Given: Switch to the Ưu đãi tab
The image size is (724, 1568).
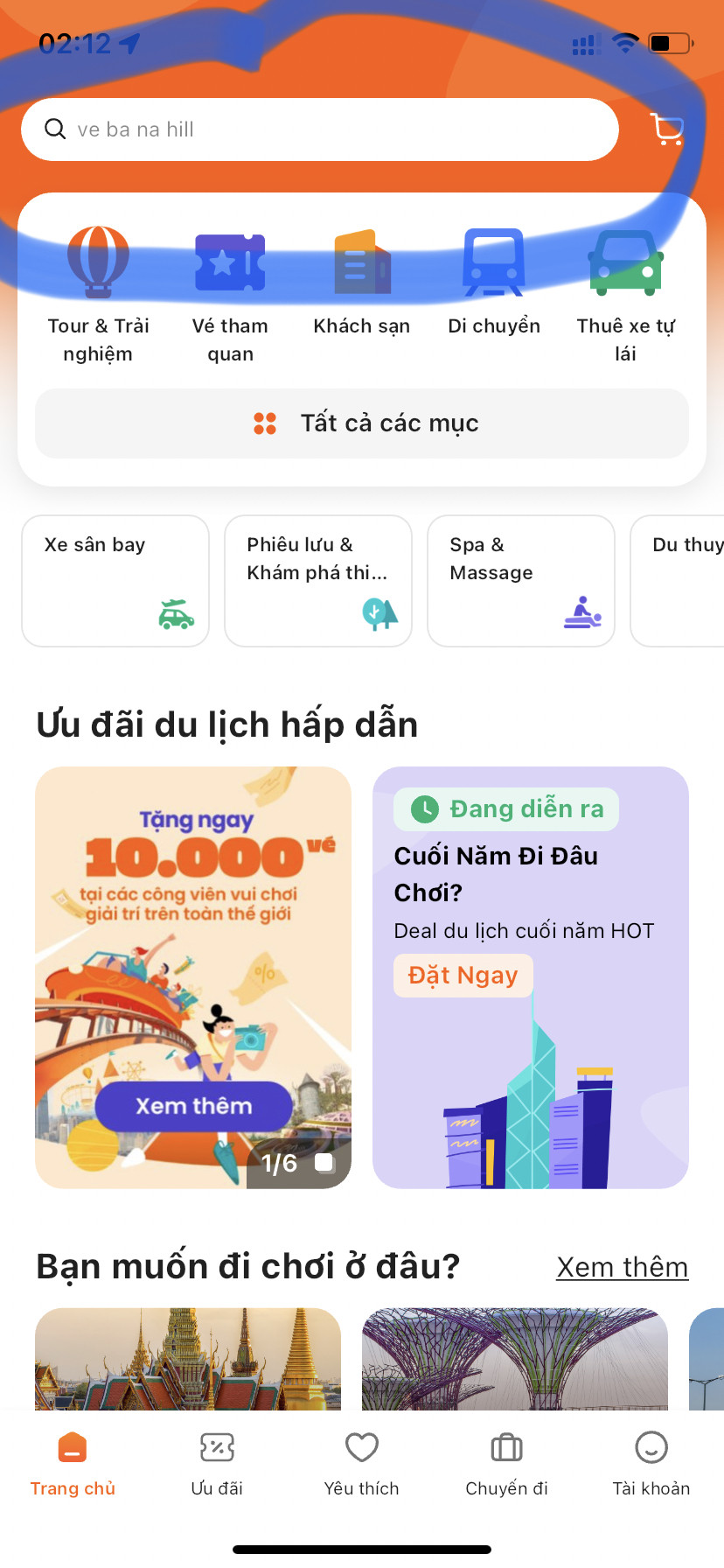Looking at the screenshot, I should point(217,1463).
